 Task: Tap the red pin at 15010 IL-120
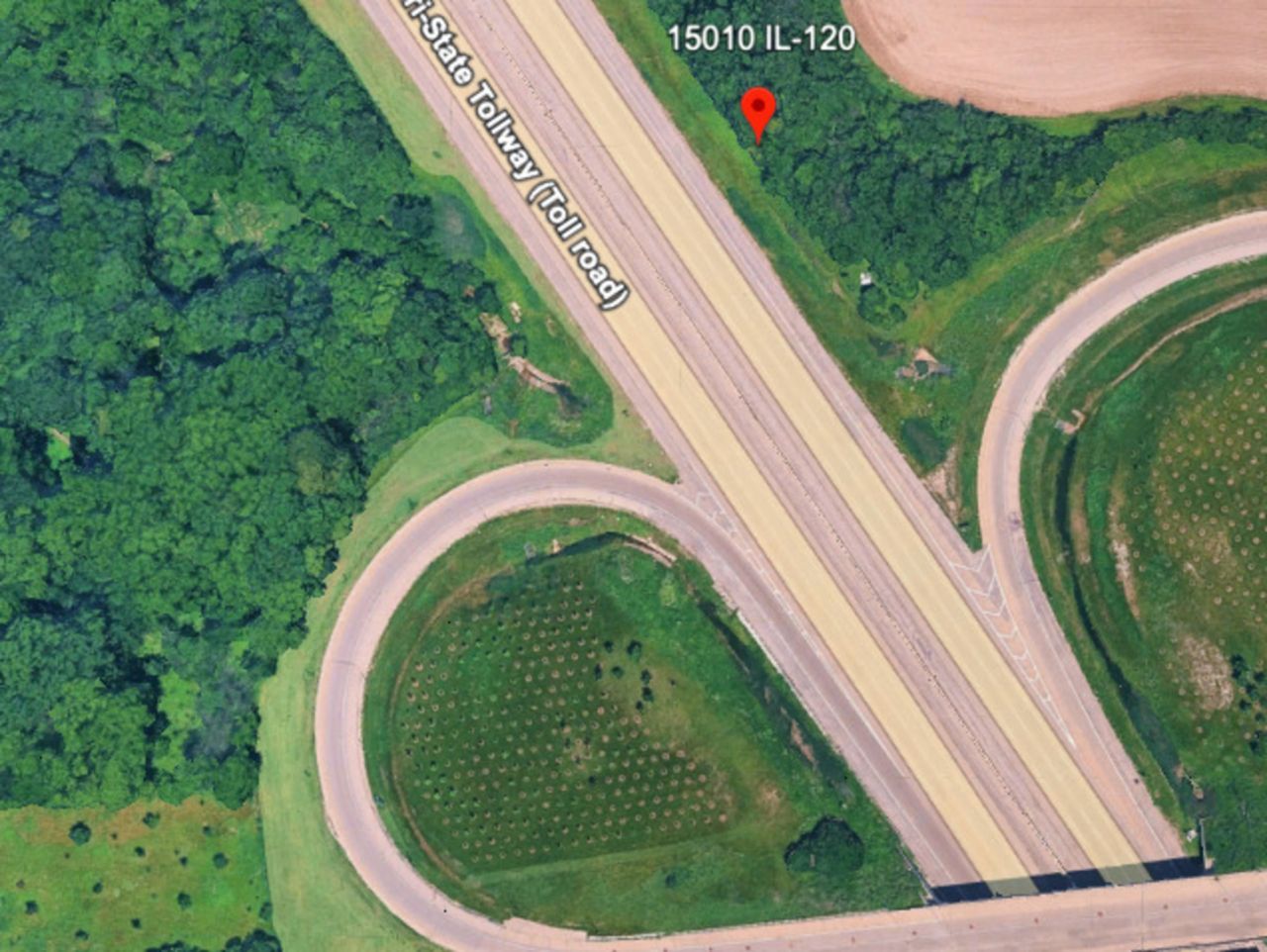758,110
